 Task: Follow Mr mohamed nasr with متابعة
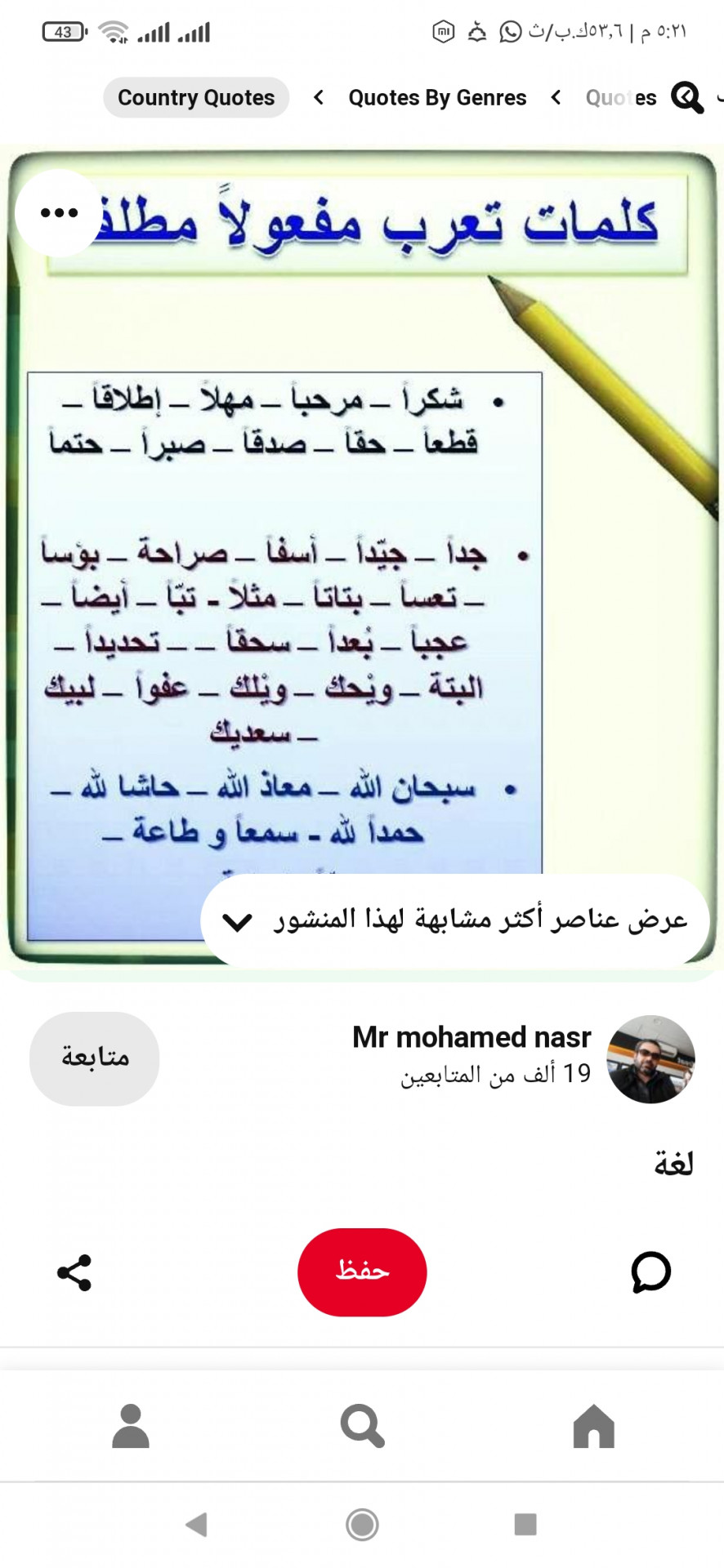pyautogui.click(x=95, y=1058)
